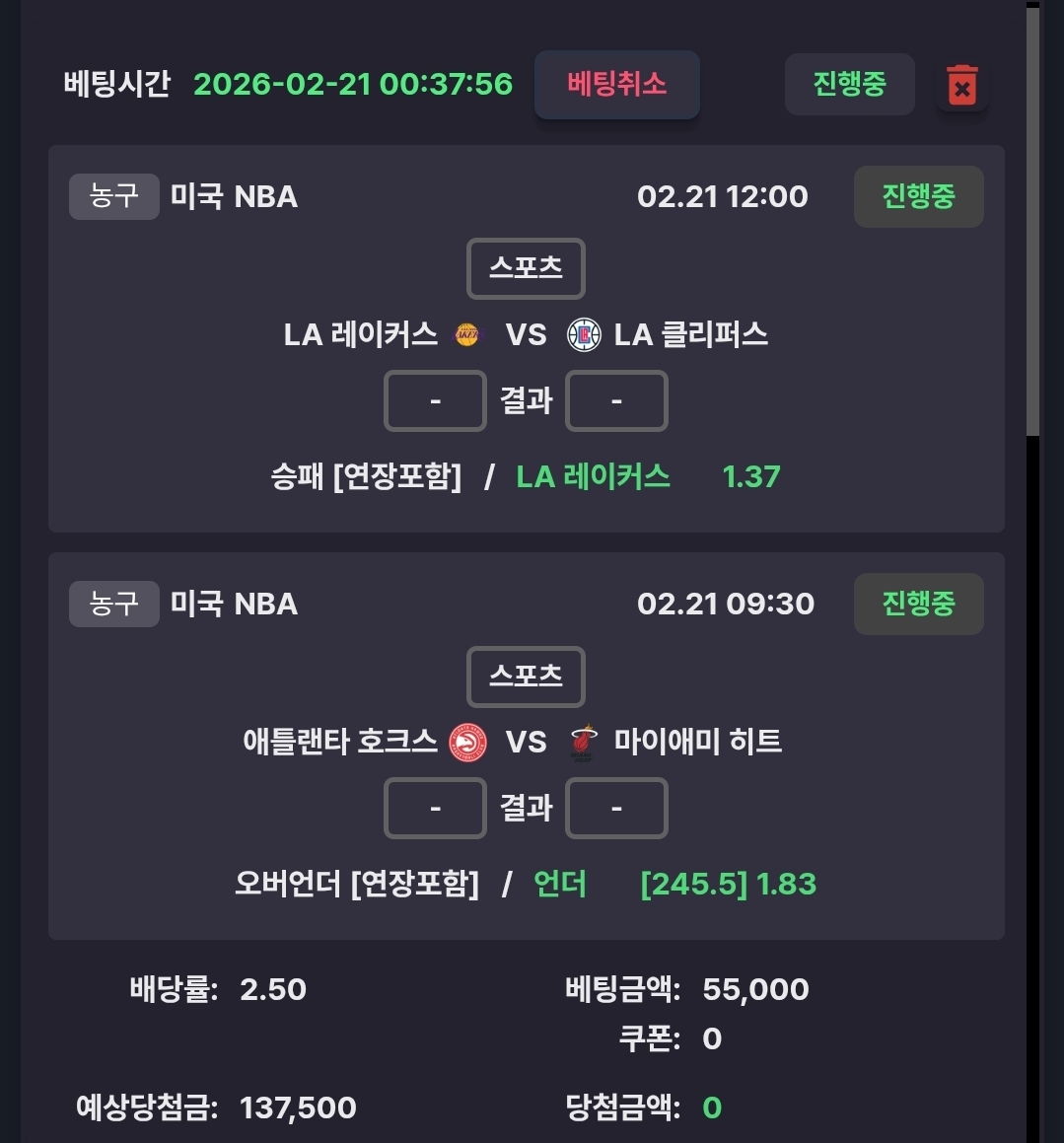Delete this bet slip with the trash icon
The image size is (1064, 1143).
tap(961, 86)
